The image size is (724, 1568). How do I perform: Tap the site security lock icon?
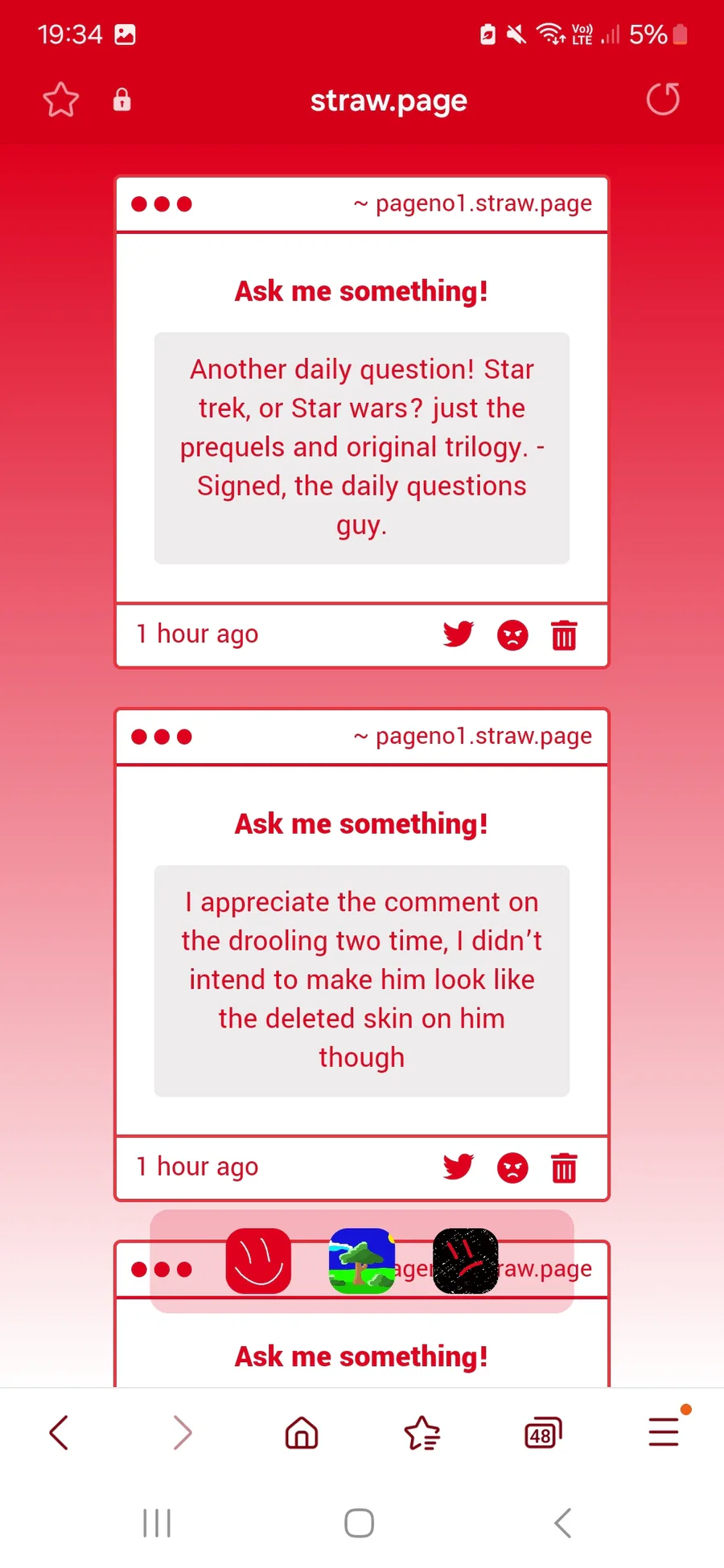click(x=121, y=100)
